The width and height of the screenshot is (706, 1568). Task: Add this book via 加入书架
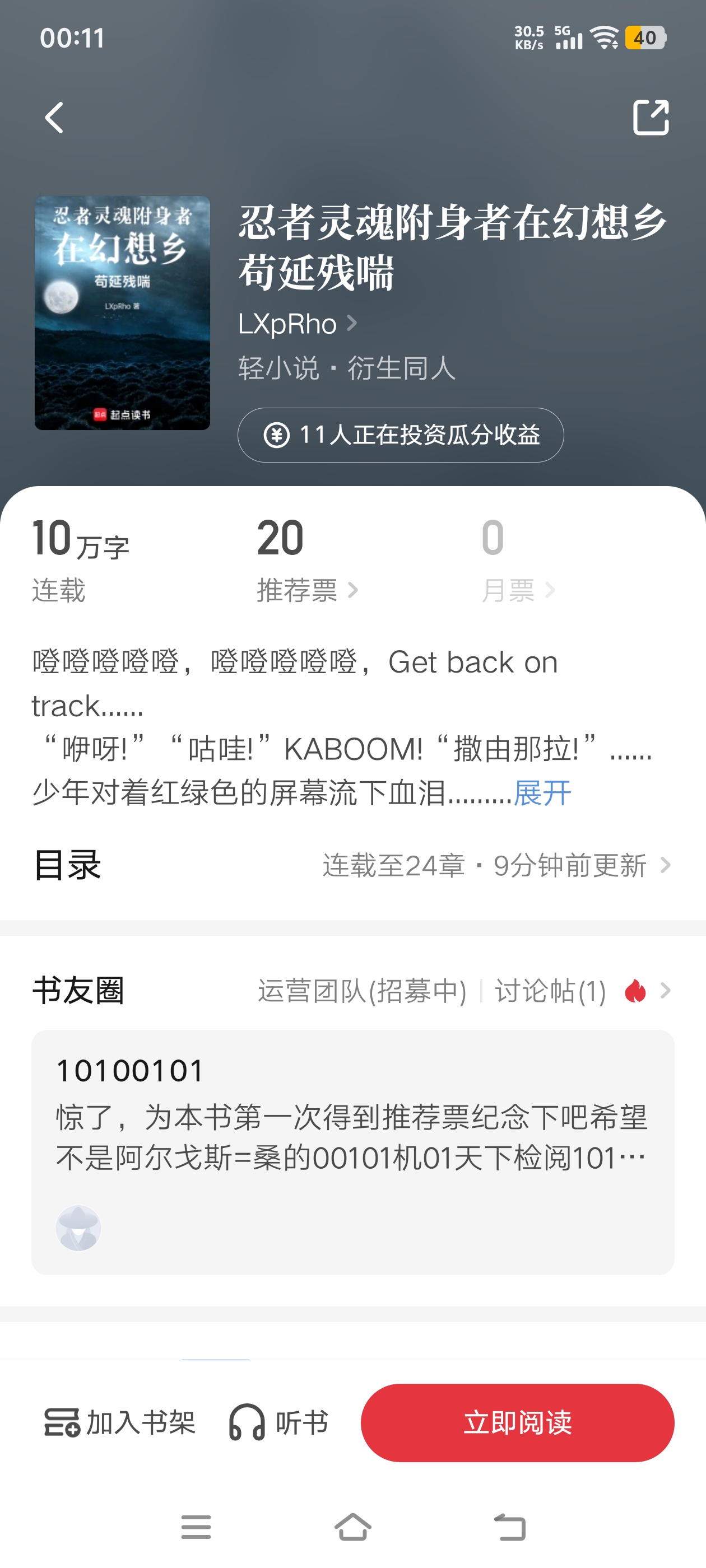(x=119, y=1422)
